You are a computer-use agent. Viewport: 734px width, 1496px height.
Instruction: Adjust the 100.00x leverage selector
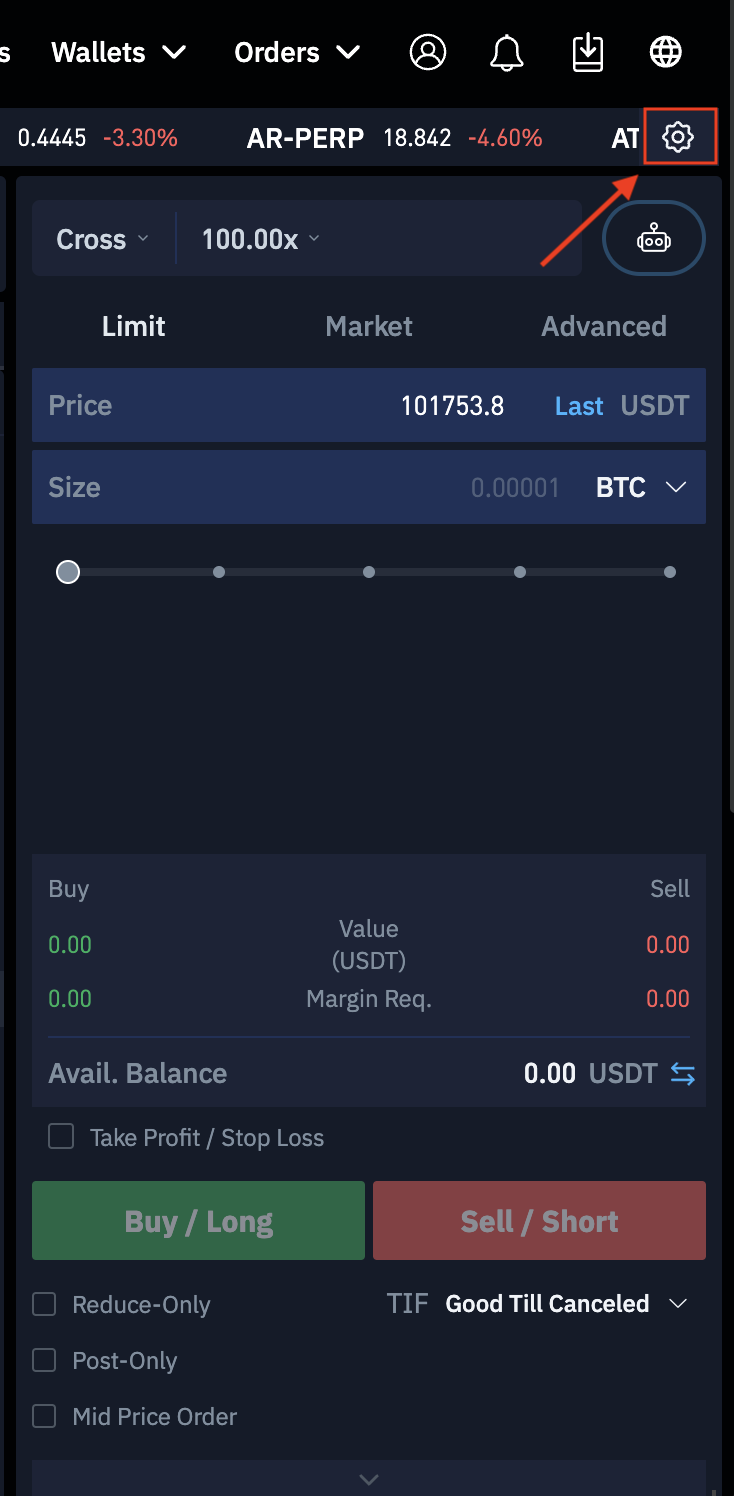click(260, 239)
